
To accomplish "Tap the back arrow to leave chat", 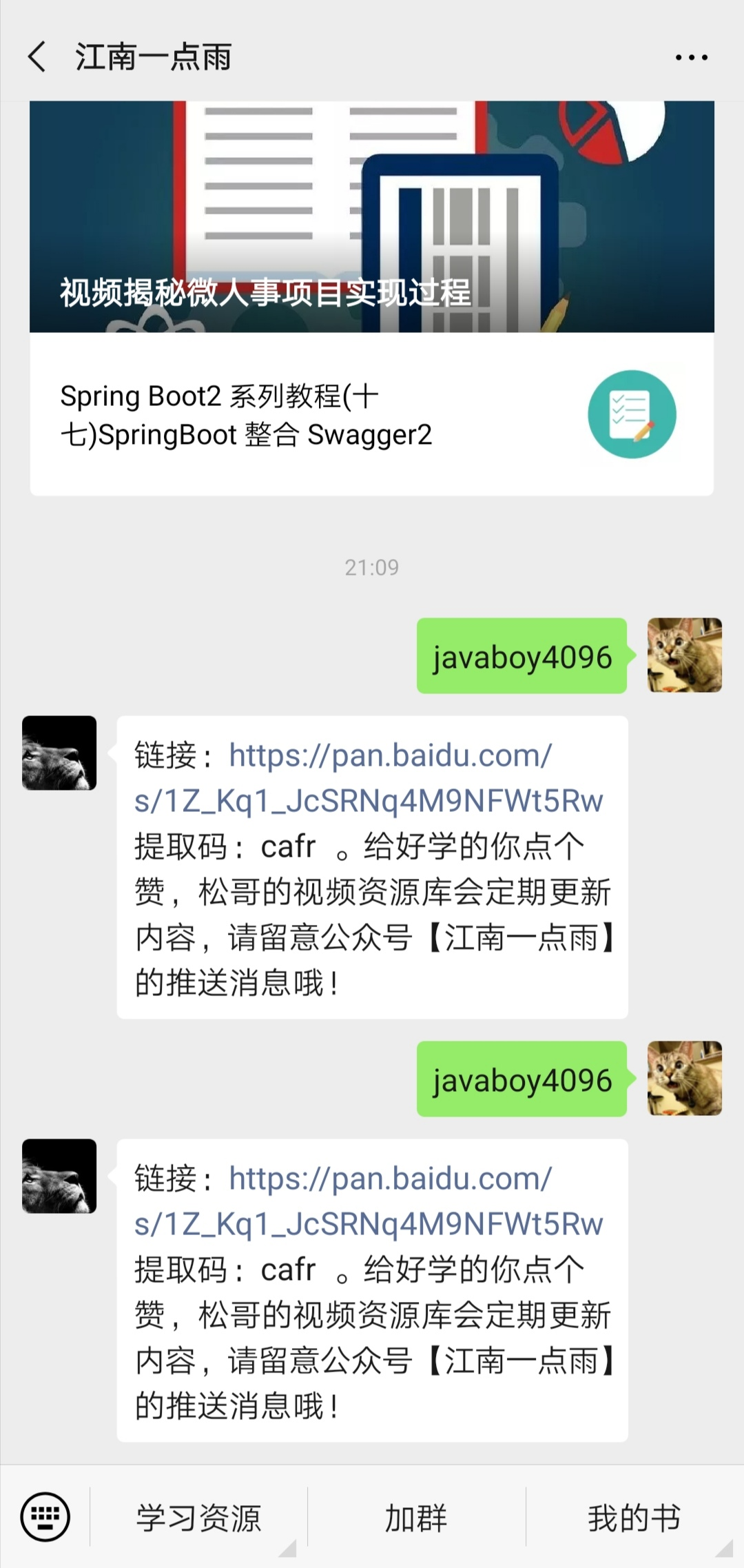I will (x=37, y=59).
